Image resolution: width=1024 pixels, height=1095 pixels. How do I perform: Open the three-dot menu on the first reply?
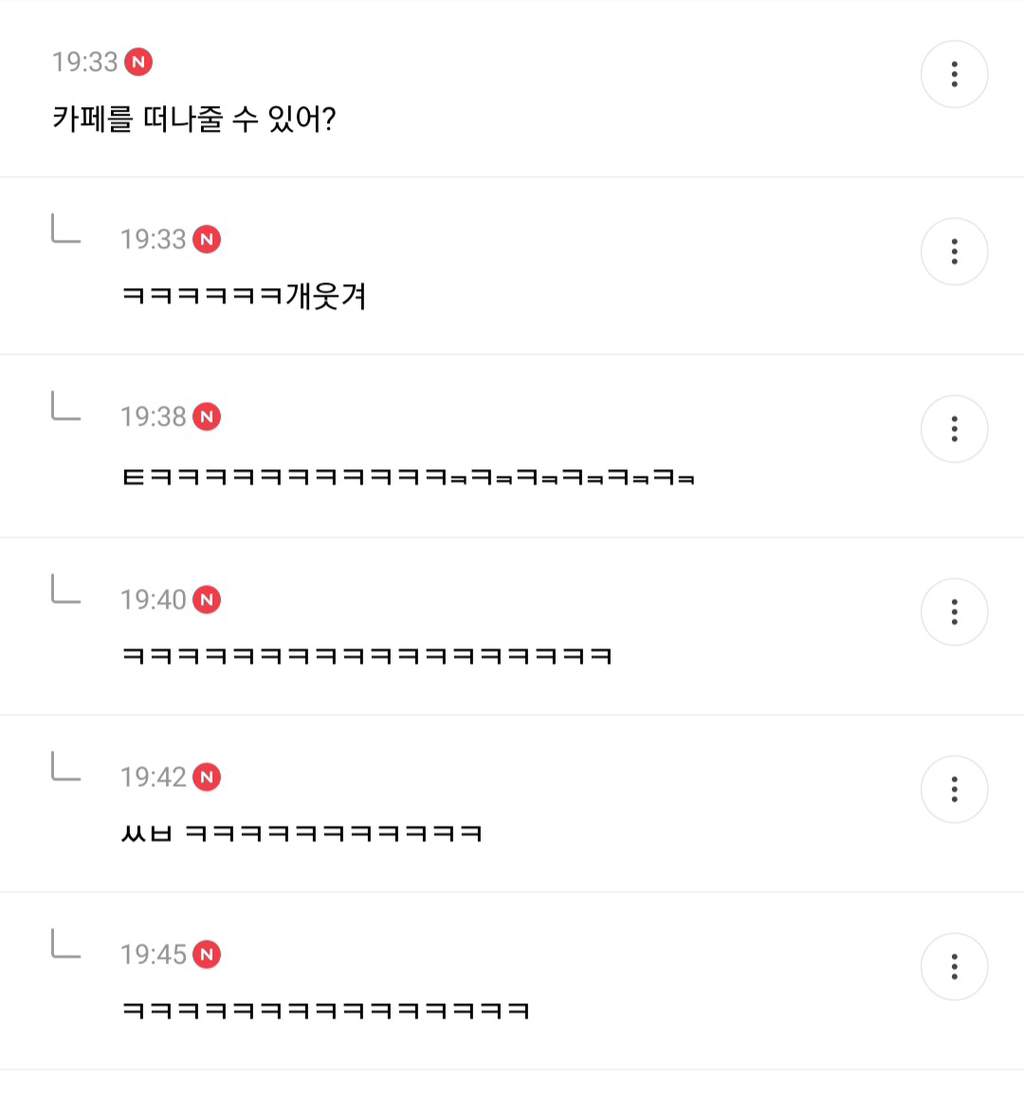pyautogui.click(x=954, y=252)
